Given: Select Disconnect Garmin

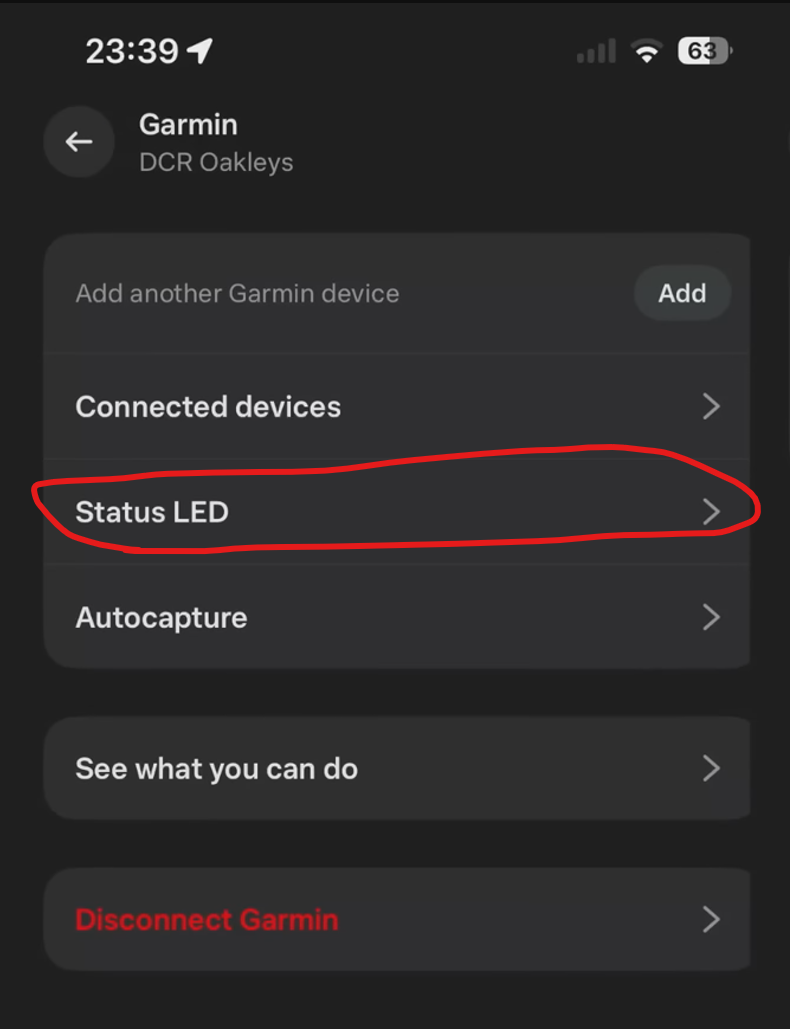Looking at the screenshot, I should [397, 919].
